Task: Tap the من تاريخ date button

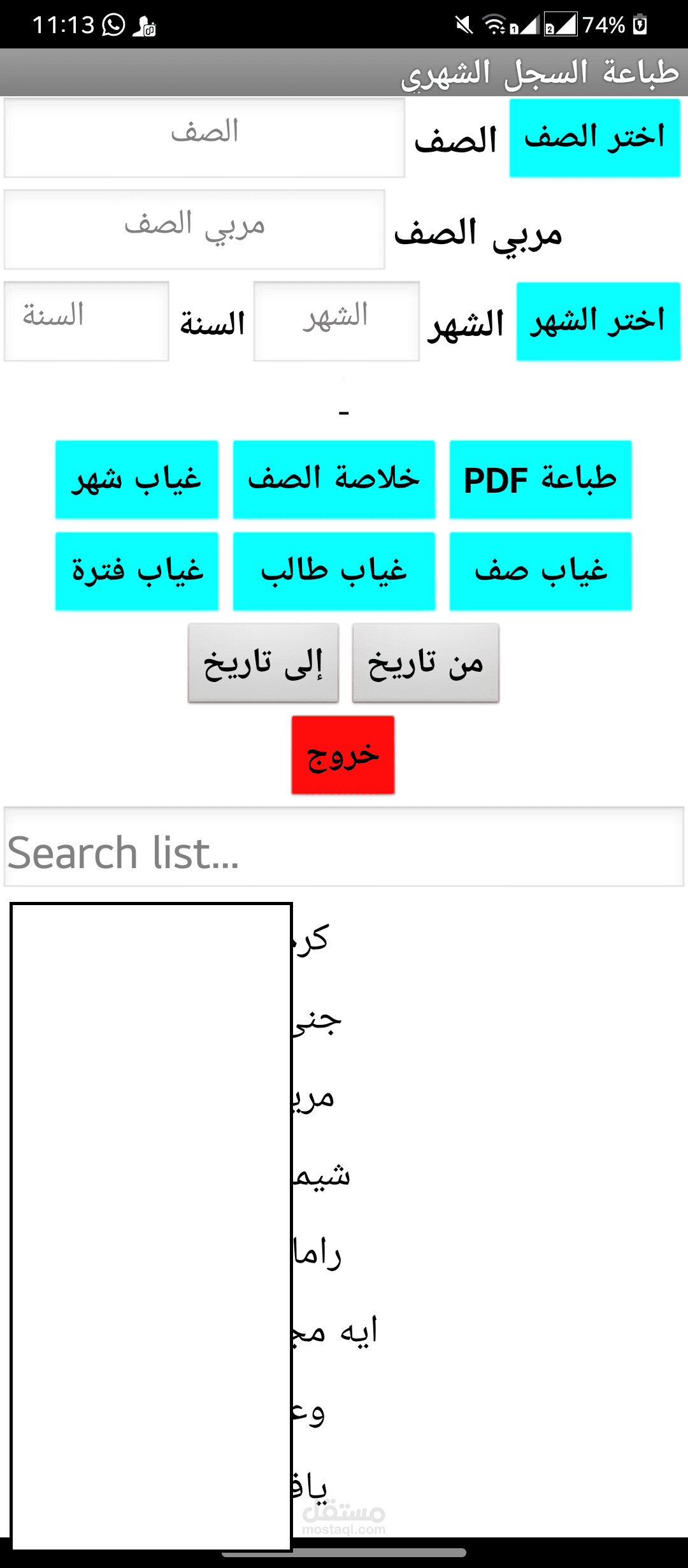Action: (x=426, y=663)
